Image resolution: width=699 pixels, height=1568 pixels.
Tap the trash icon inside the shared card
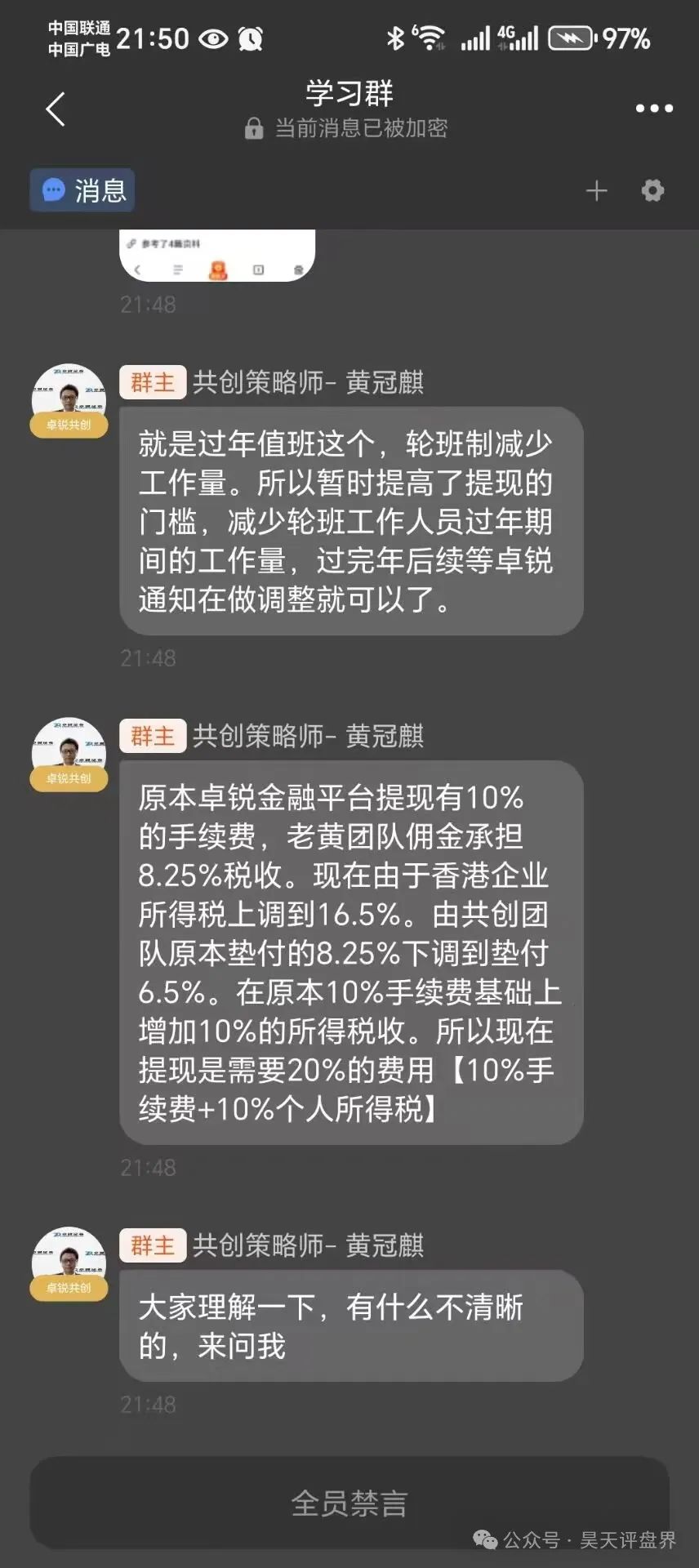click(297, 269)
